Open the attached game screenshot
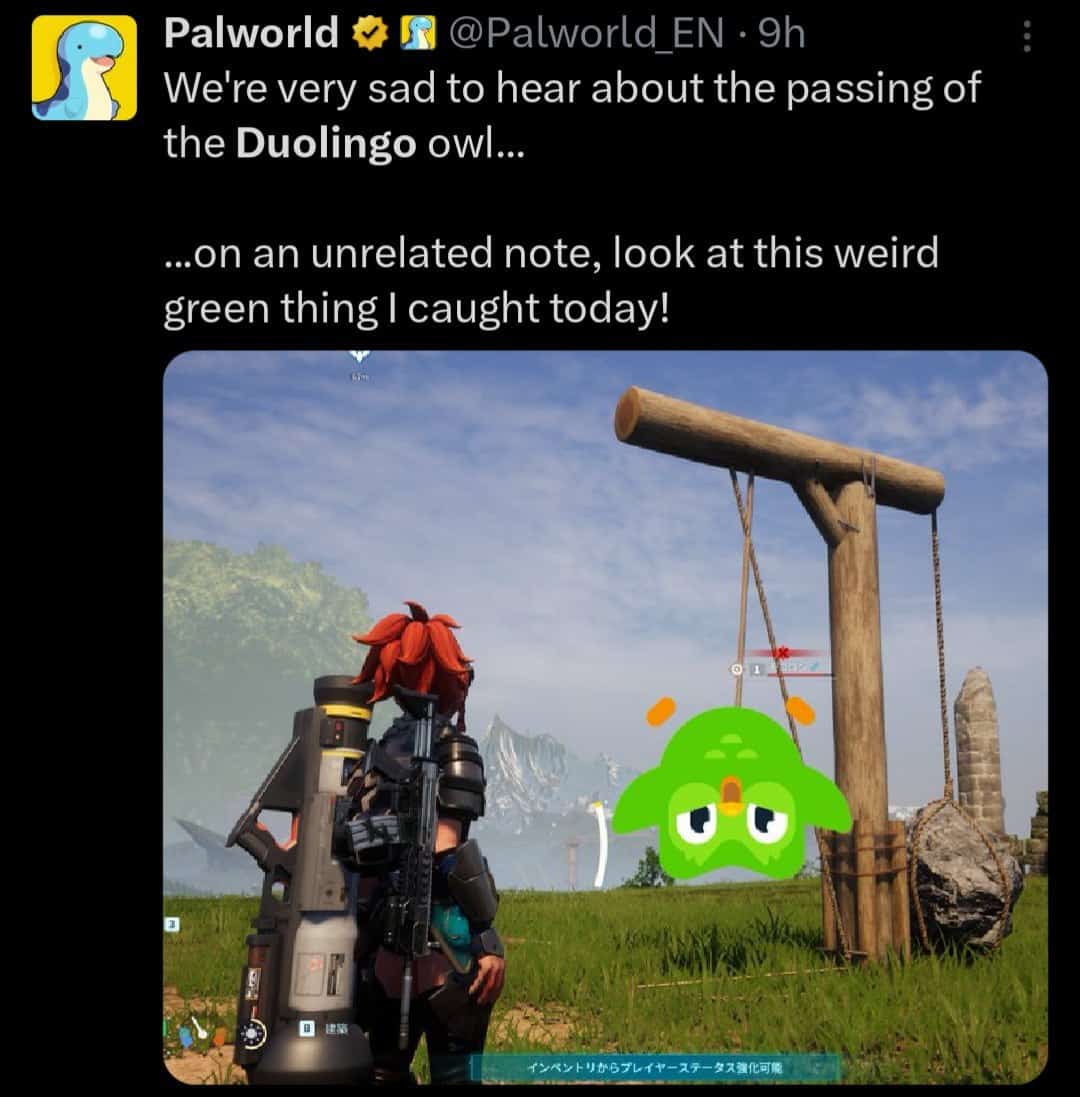 pyautogui.click(x=605, y=716)
